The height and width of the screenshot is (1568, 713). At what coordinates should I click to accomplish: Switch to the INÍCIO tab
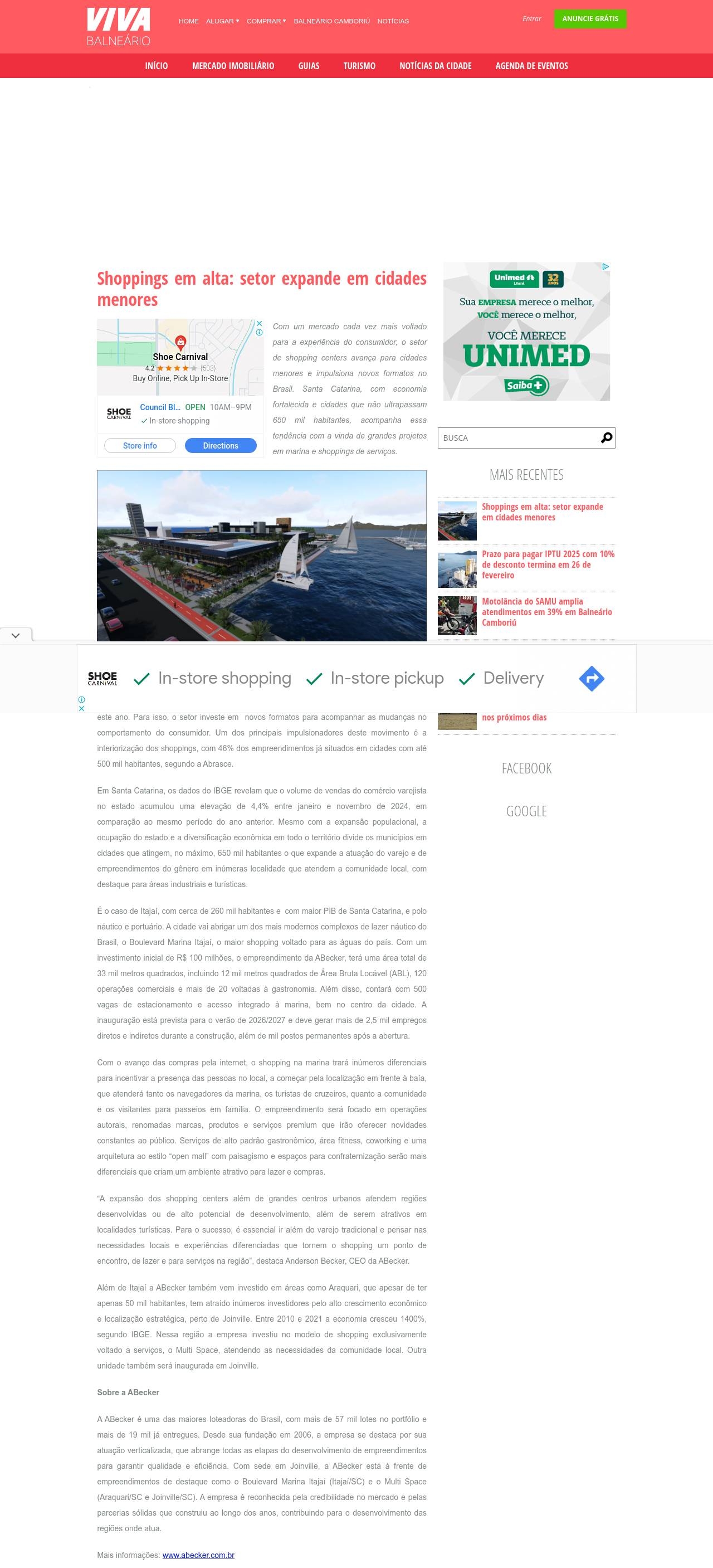click(157, 66)
